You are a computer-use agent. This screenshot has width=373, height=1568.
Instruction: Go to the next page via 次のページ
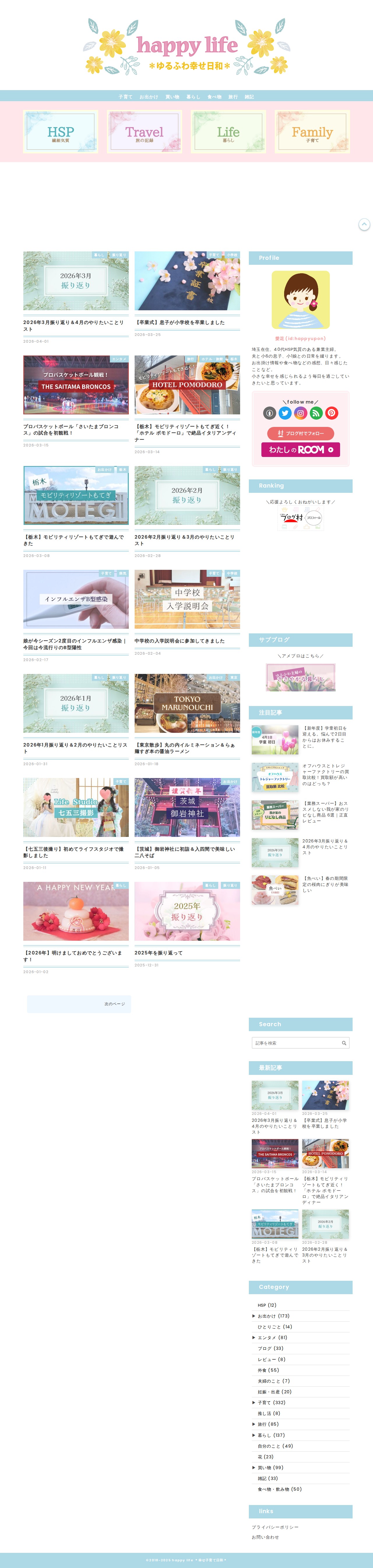click(79, 1004)
